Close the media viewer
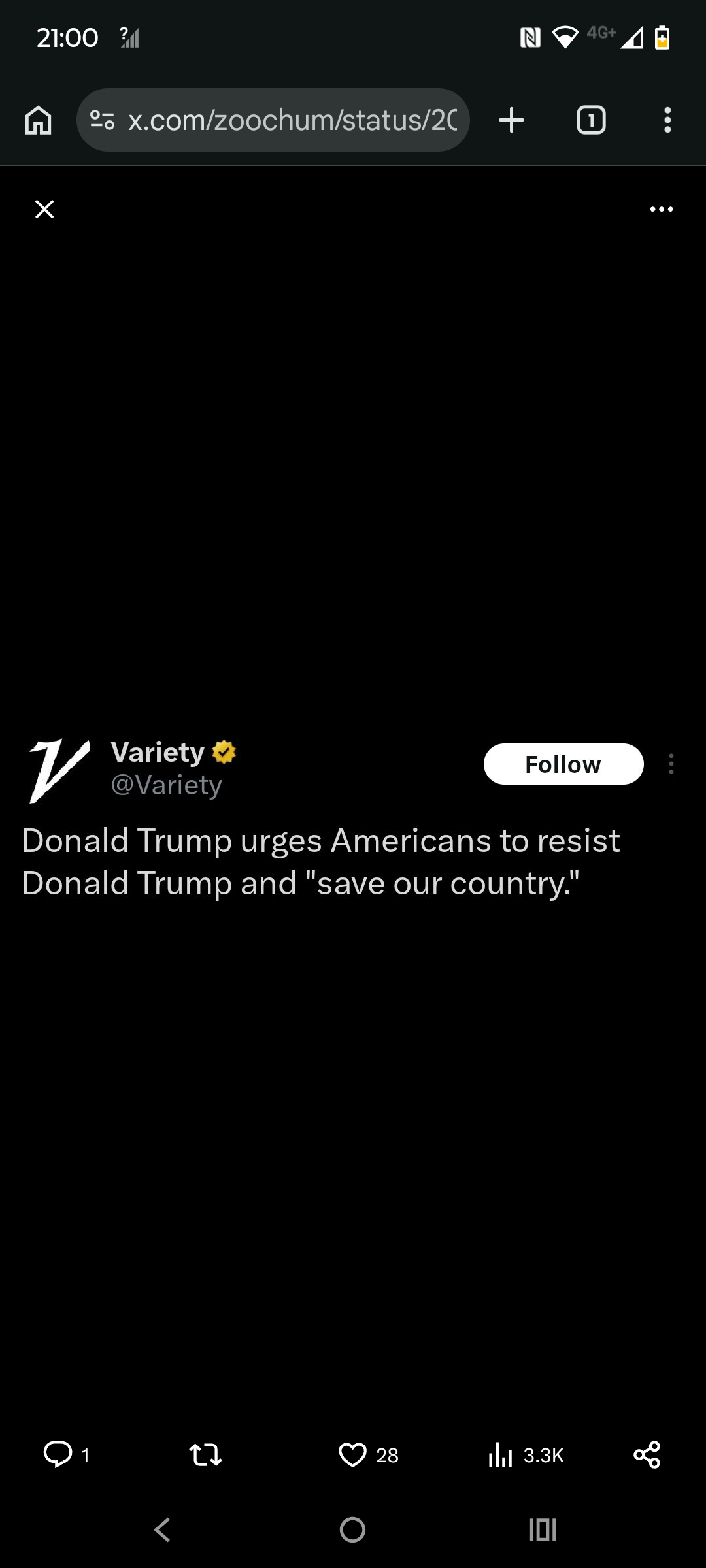This screenshot has width=706, height=1568. coord(44,209)
